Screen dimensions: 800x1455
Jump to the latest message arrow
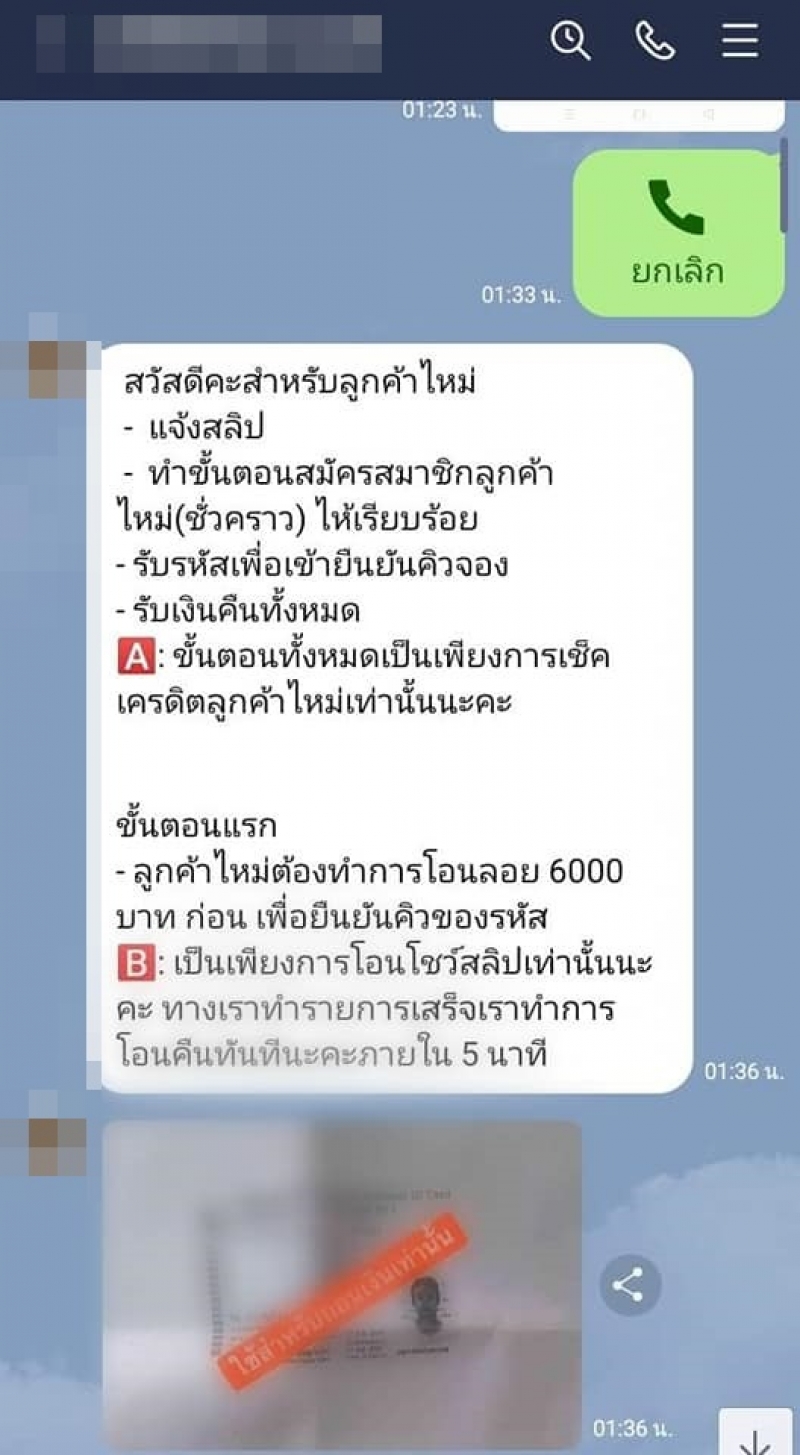click(754, 1436)
